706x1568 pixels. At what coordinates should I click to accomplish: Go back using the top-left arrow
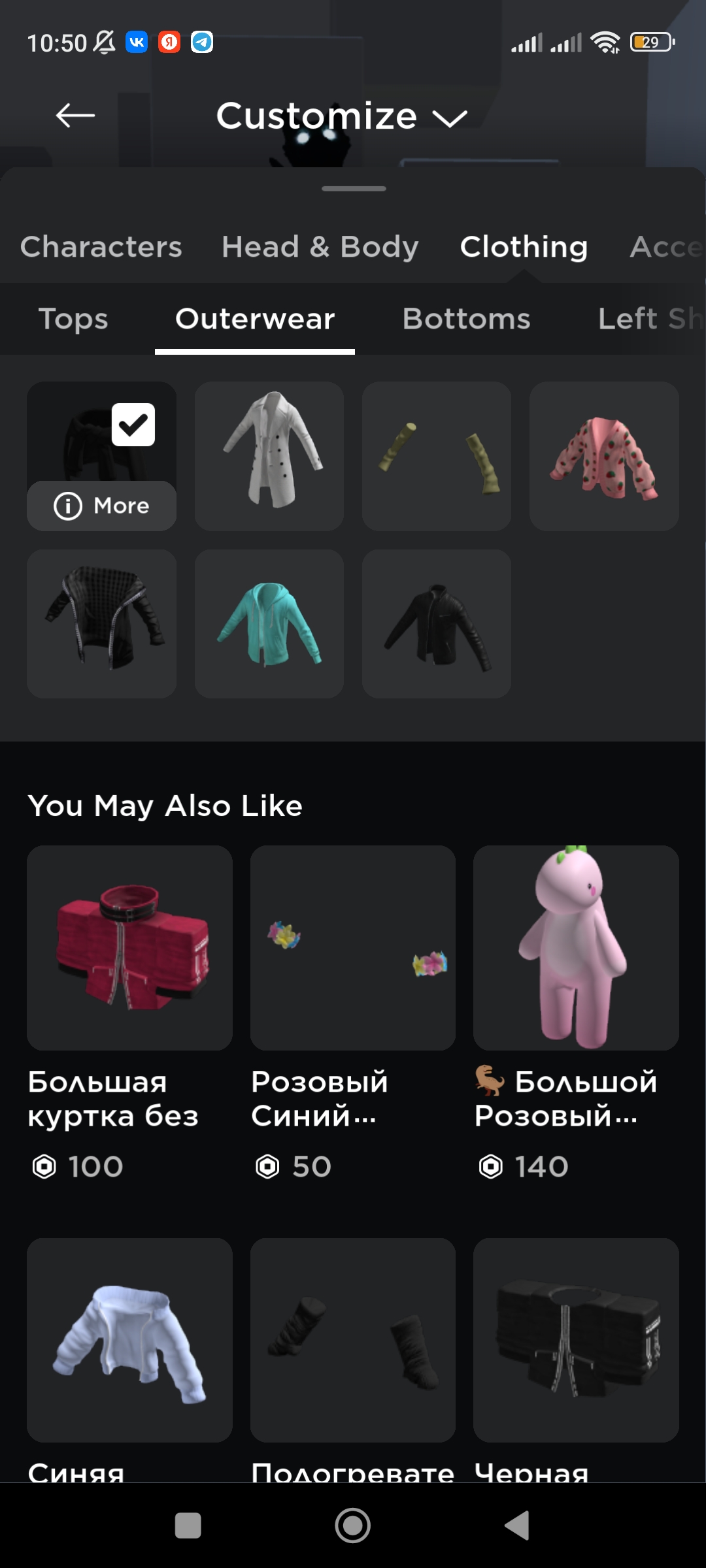[75, 116]
